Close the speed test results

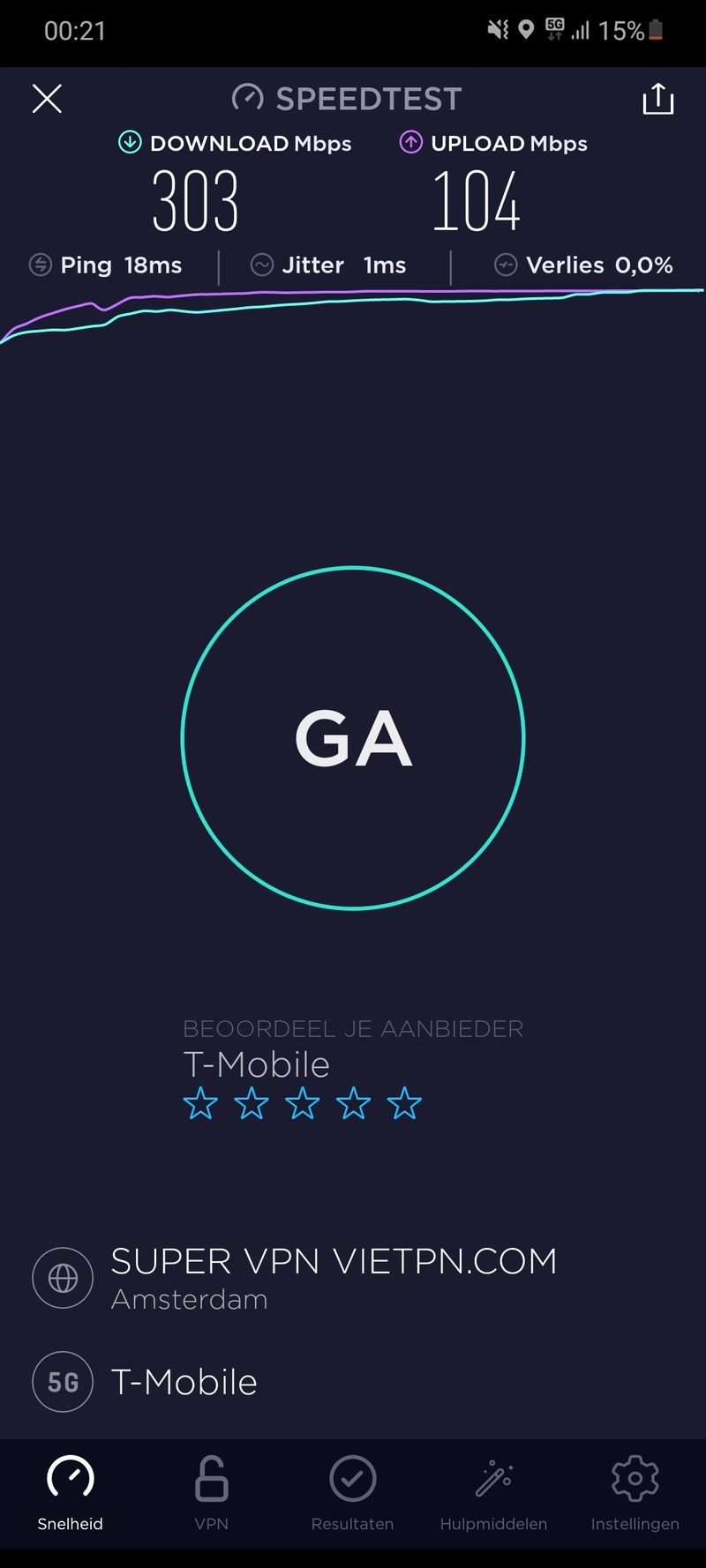47,99
